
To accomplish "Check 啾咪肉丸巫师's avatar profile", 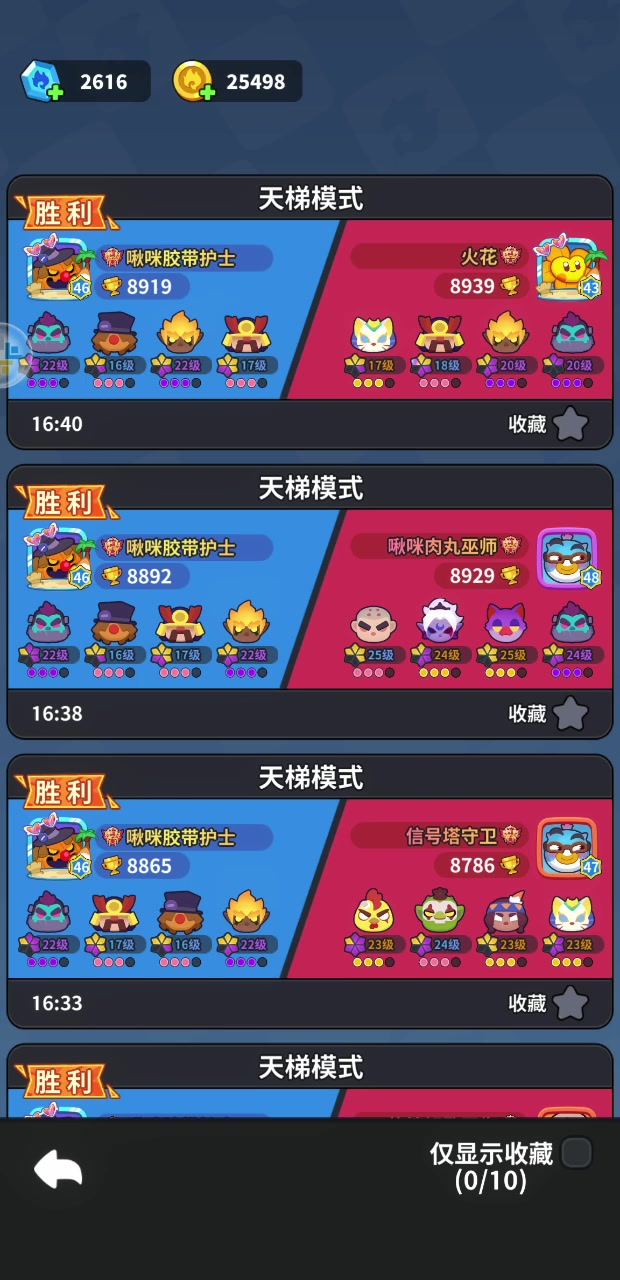I will click(568, 558).
